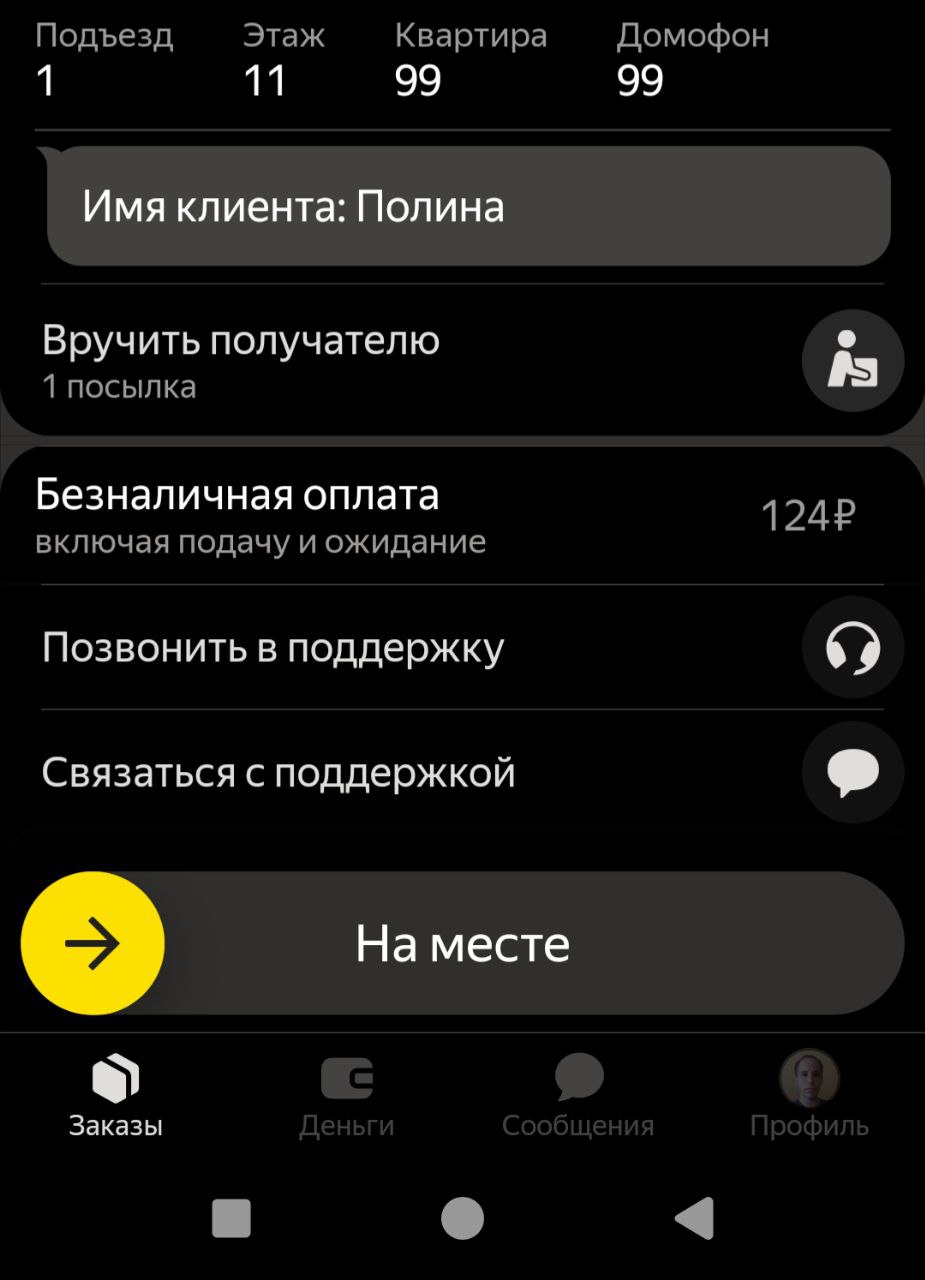Open Связаться с поддержкой chat

pyautogui.click(x=853, y=772)
